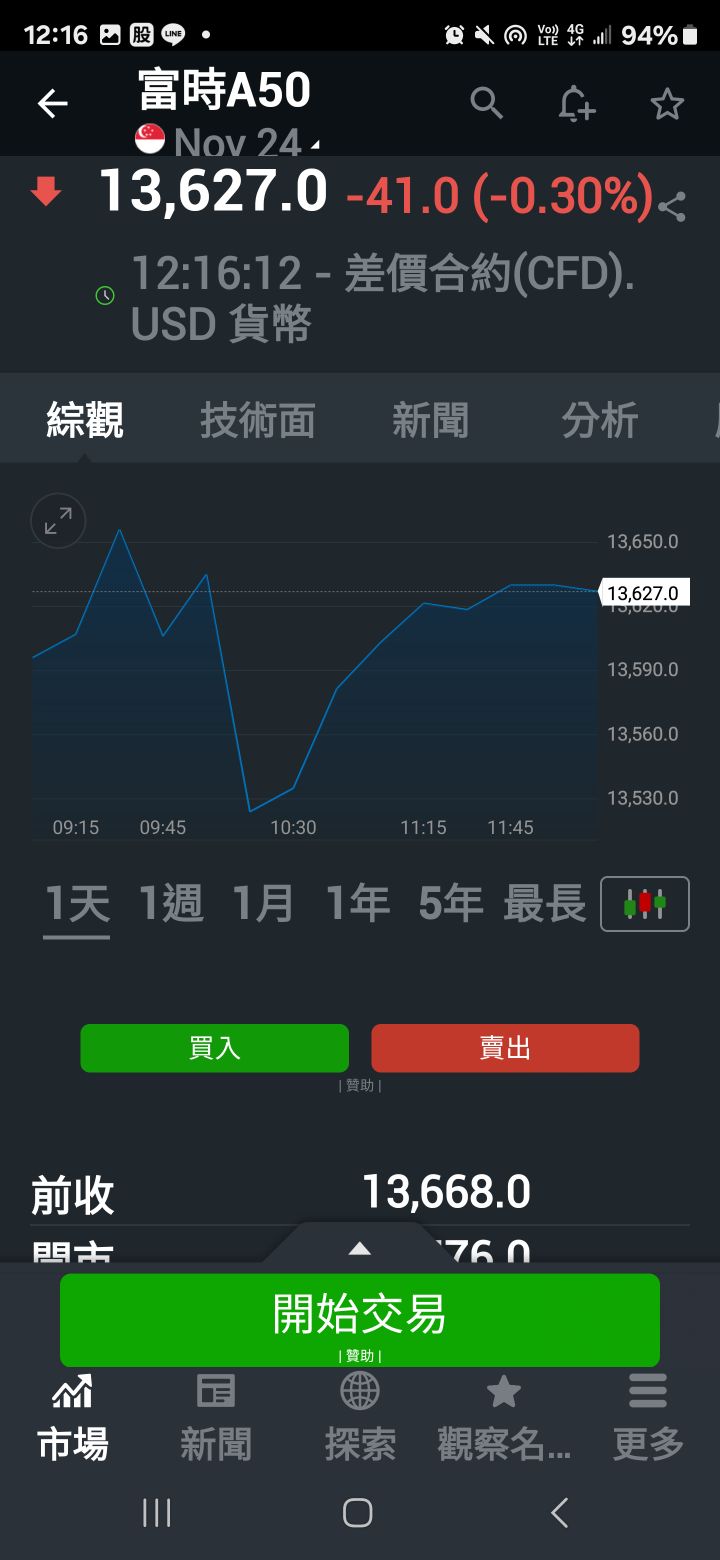This screenshot has height=1560, width=720.
Task: Switch to the 技術面 tab
Action: (x=257, y=421)
